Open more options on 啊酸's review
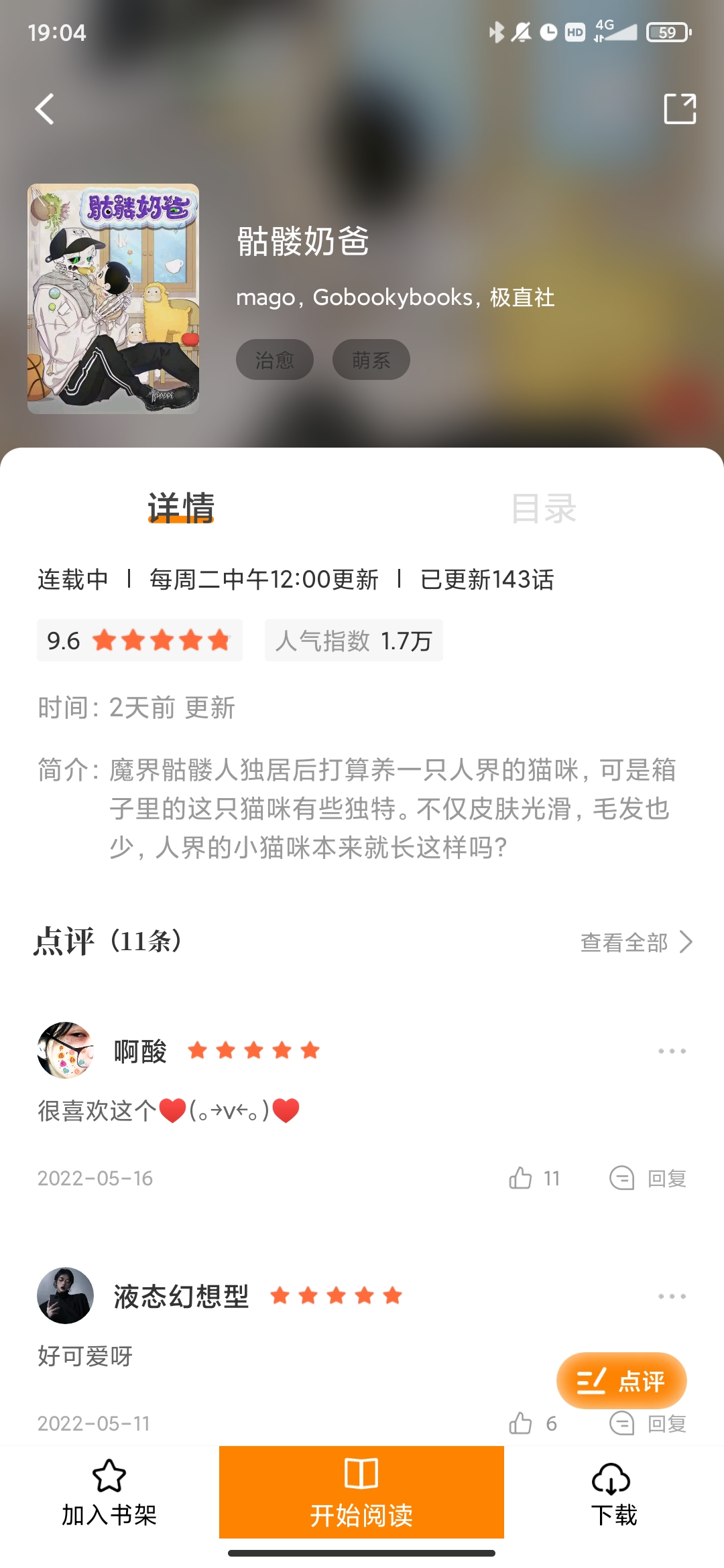724x1568 pixels. tap(672, 1051)
